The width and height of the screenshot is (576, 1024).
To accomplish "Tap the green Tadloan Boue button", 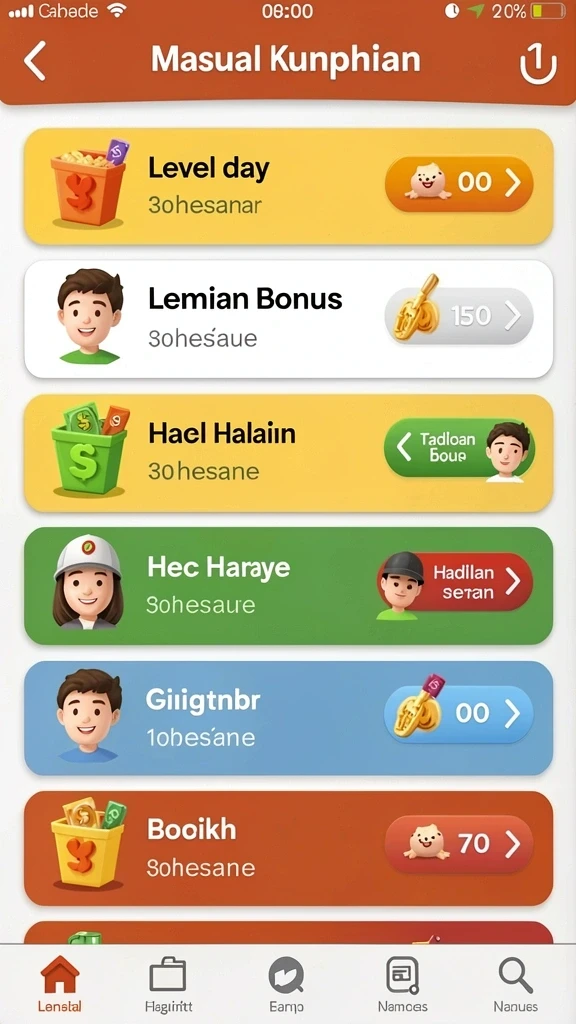I will tap(459, 448).
